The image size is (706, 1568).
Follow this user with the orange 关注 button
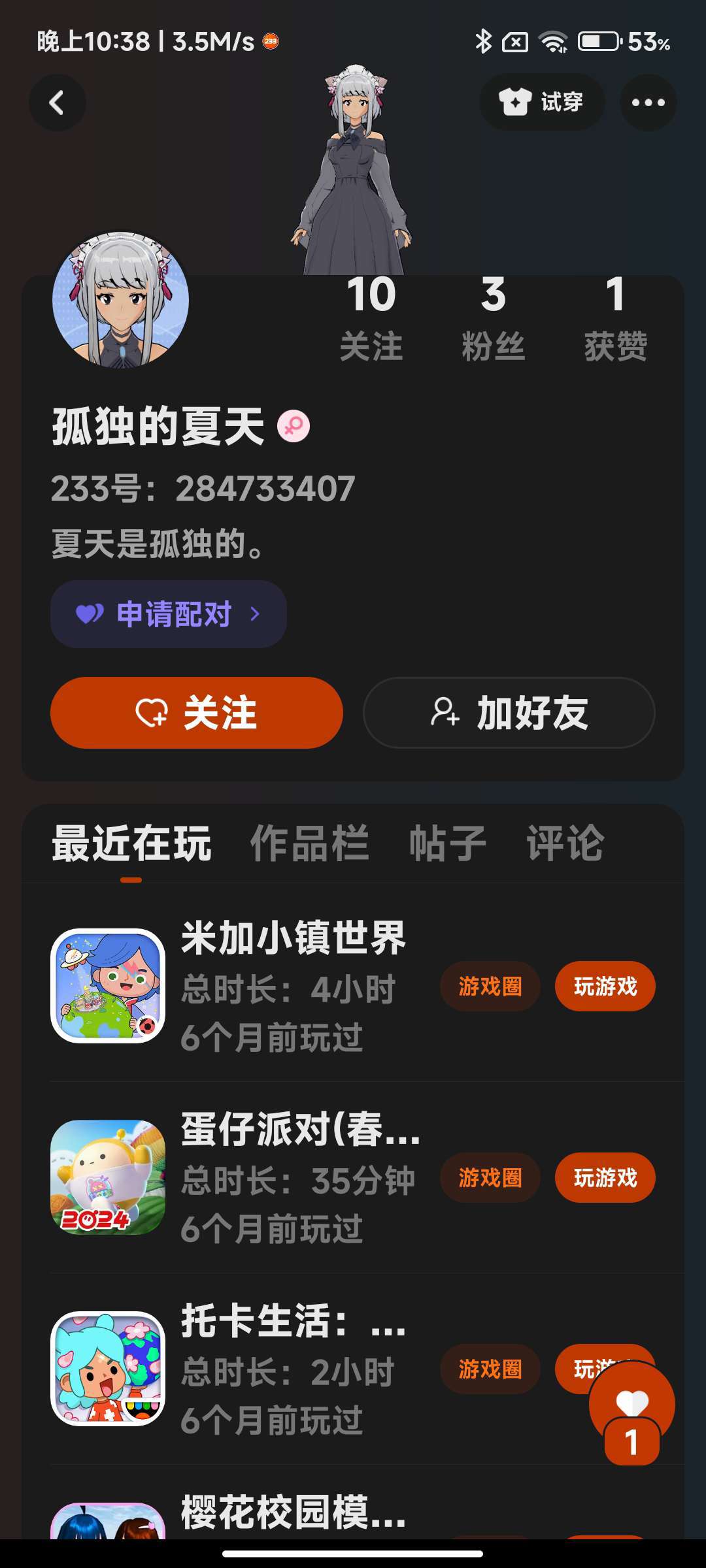197,713
